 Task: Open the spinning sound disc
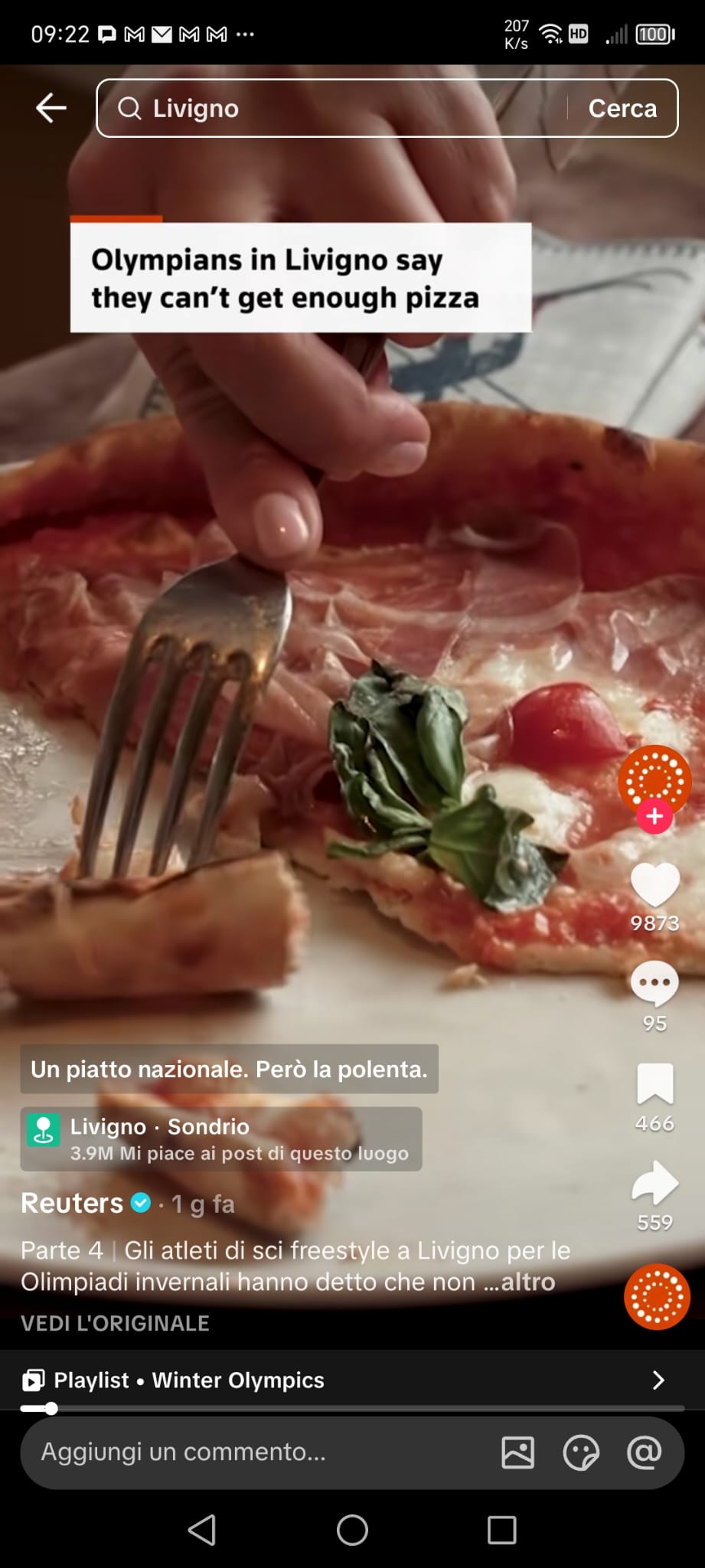point(657,1296)
